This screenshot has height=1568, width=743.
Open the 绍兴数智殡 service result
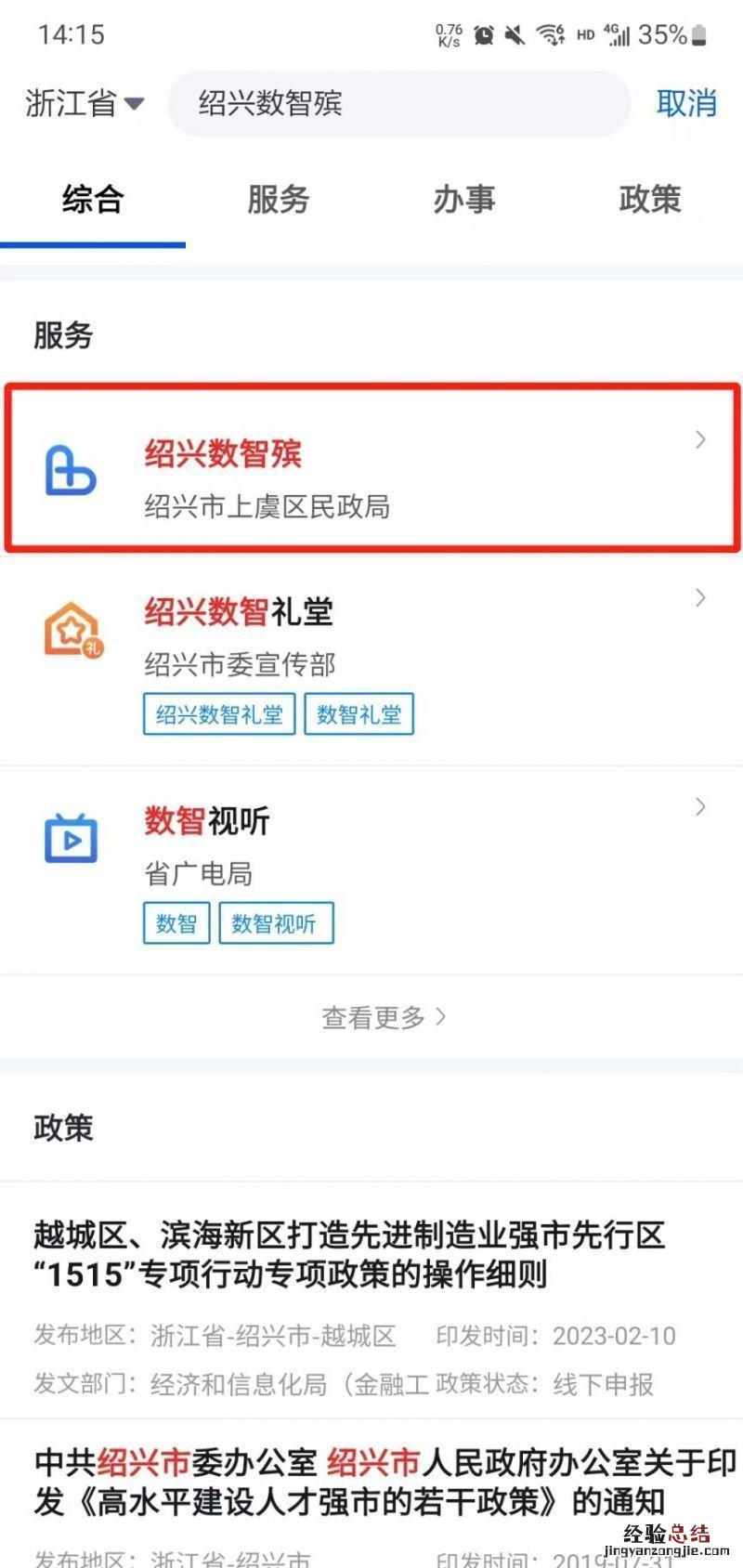pos(371,469)
